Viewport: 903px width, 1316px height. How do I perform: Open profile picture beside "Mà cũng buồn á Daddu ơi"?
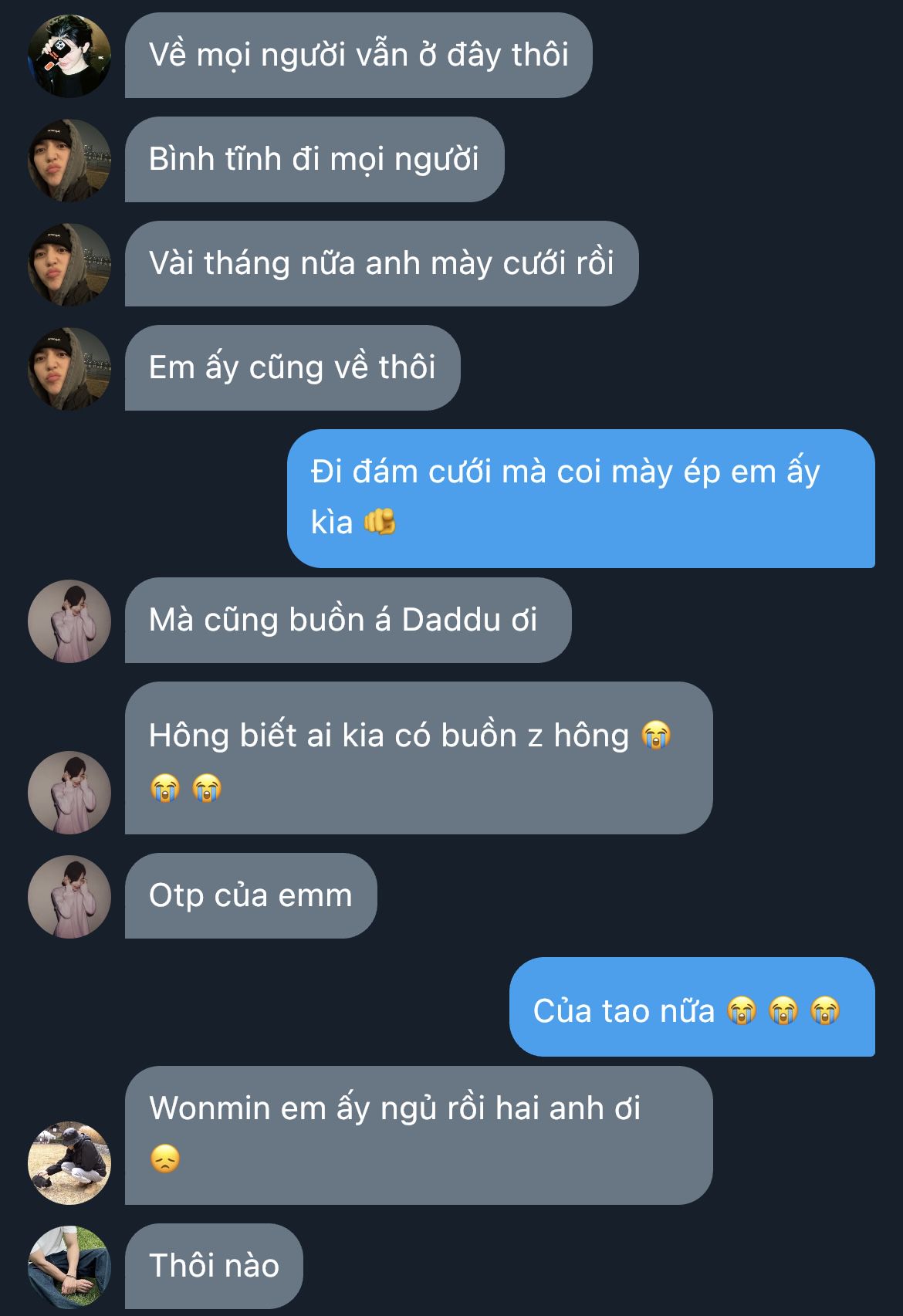[x=69, y=621]
